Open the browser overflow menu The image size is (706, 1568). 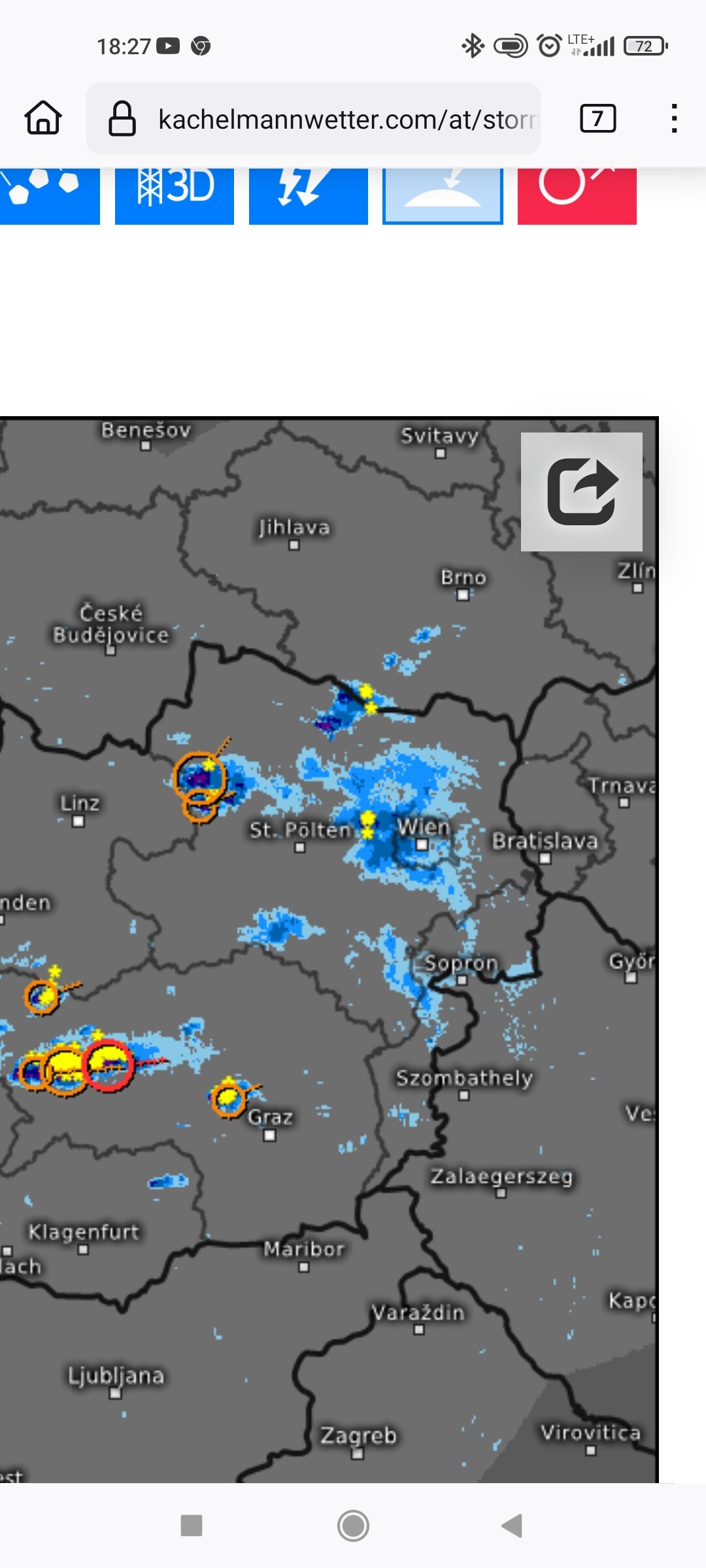coord(674,119)
